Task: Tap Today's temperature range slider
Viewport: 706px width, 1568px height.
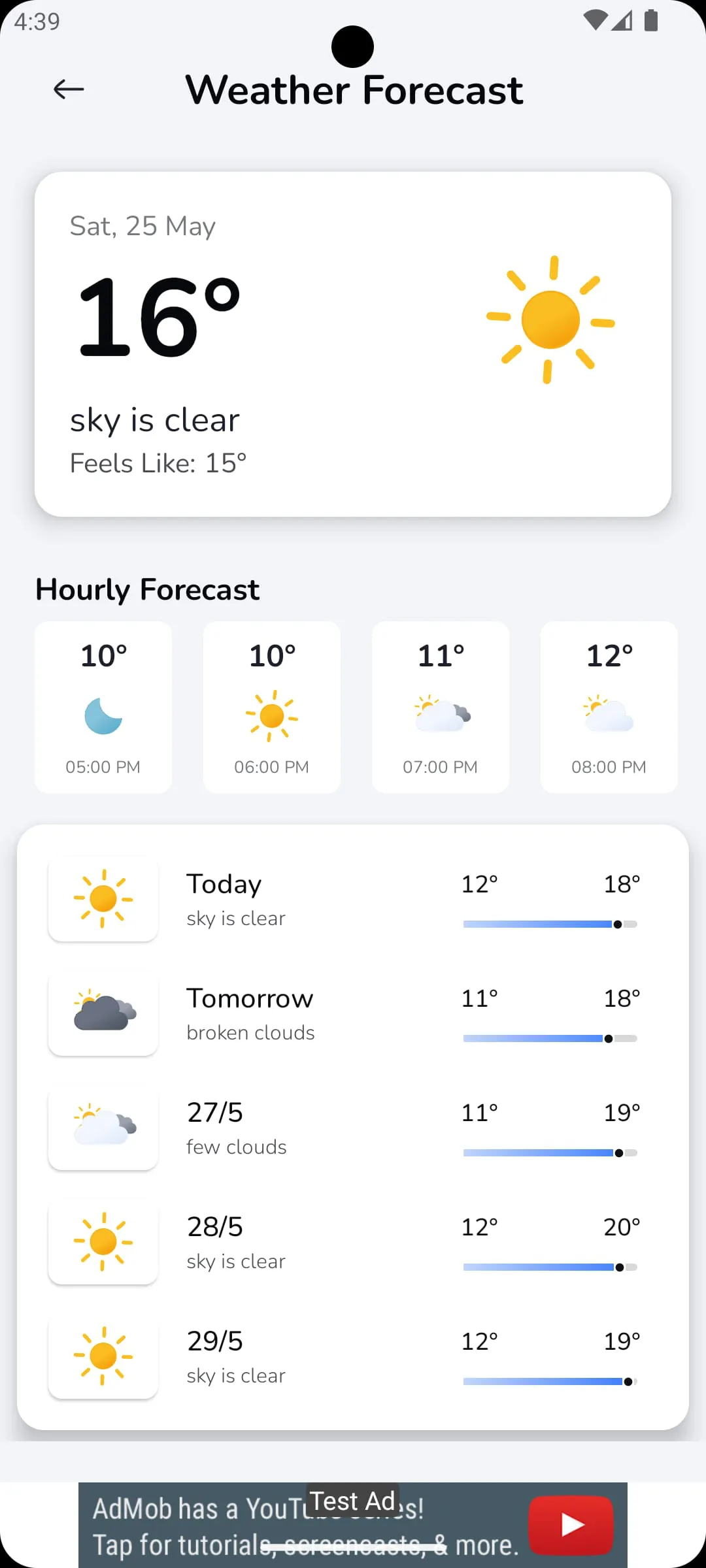Action: click(x=549, y=923)
